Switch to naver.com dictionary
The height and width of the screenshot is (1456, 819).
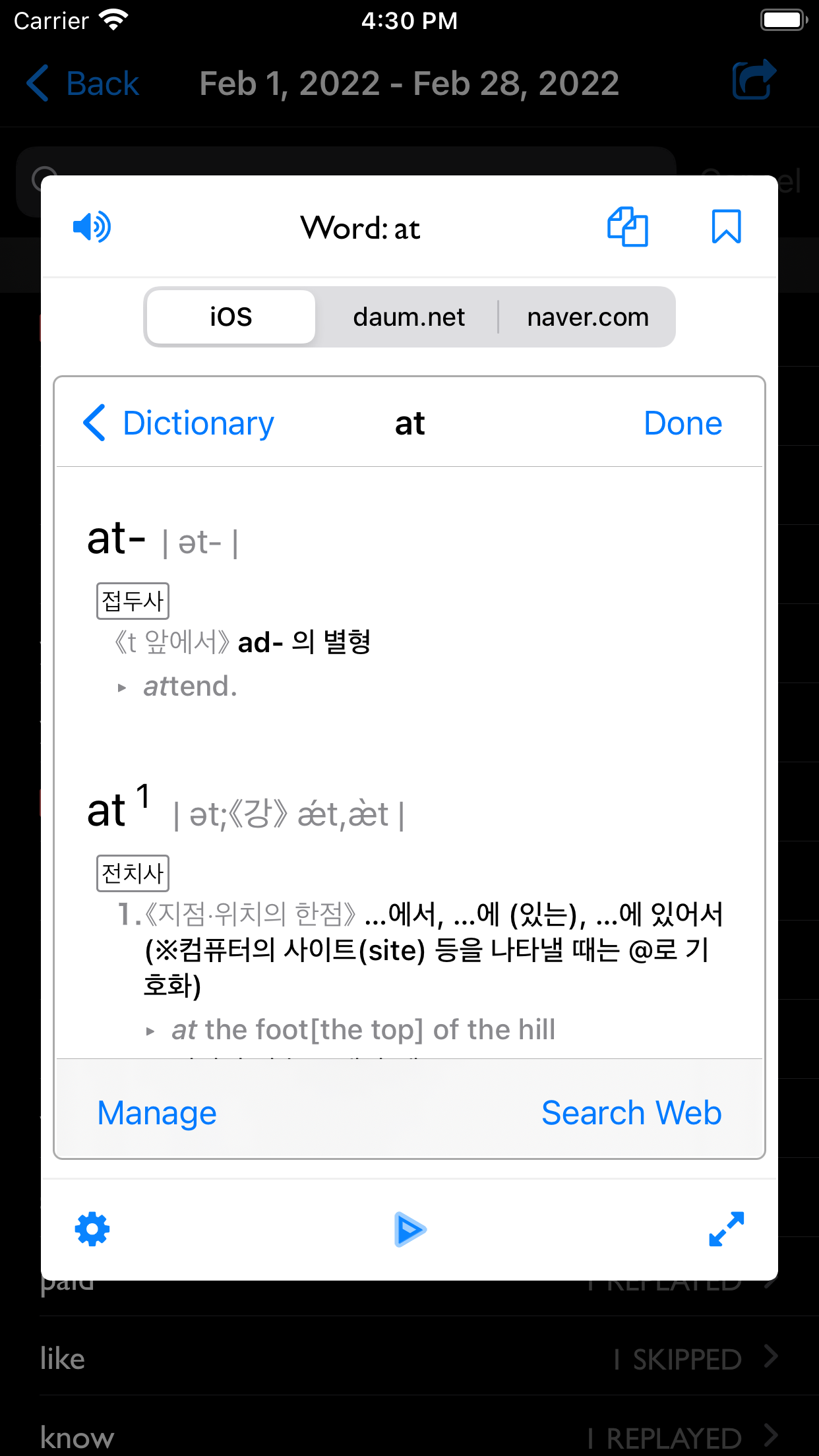pyautogui.click(x=588, y=317)
